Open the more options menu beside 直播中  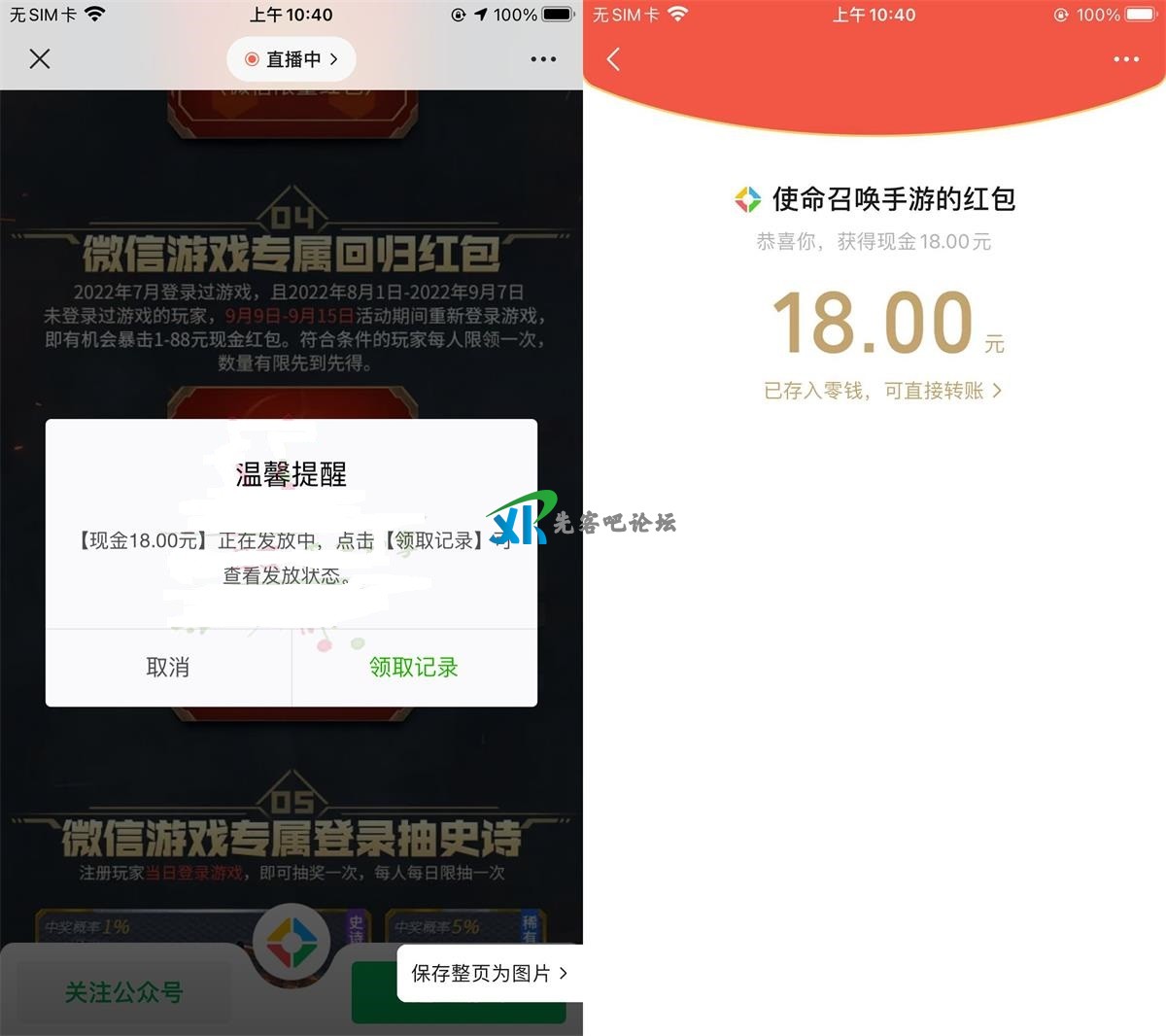pyautogui.click(x=543, y=59)
